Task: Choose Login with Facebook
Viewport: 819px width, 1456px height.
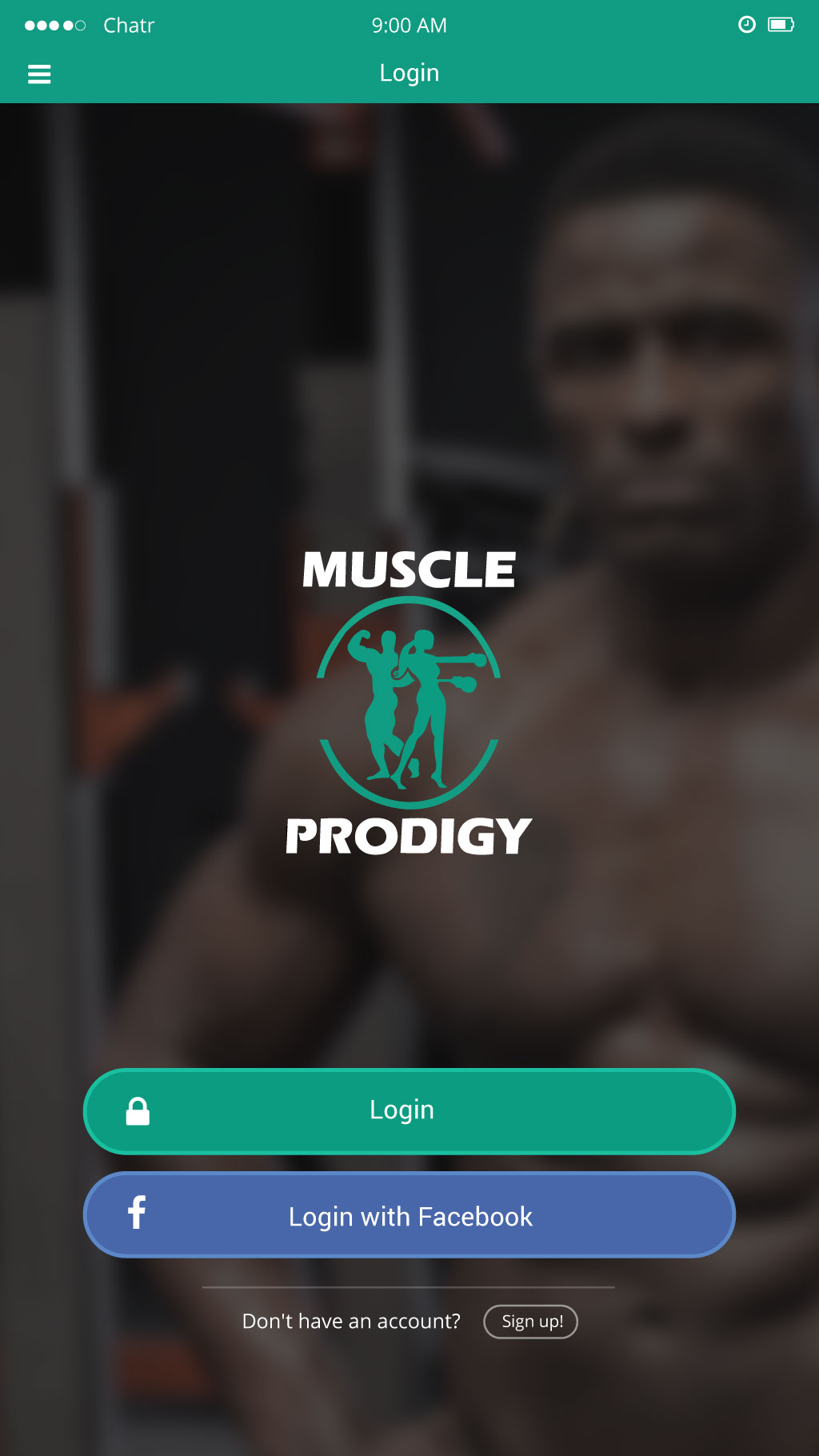Action: pyautogui.click(x=409, y=1215)
